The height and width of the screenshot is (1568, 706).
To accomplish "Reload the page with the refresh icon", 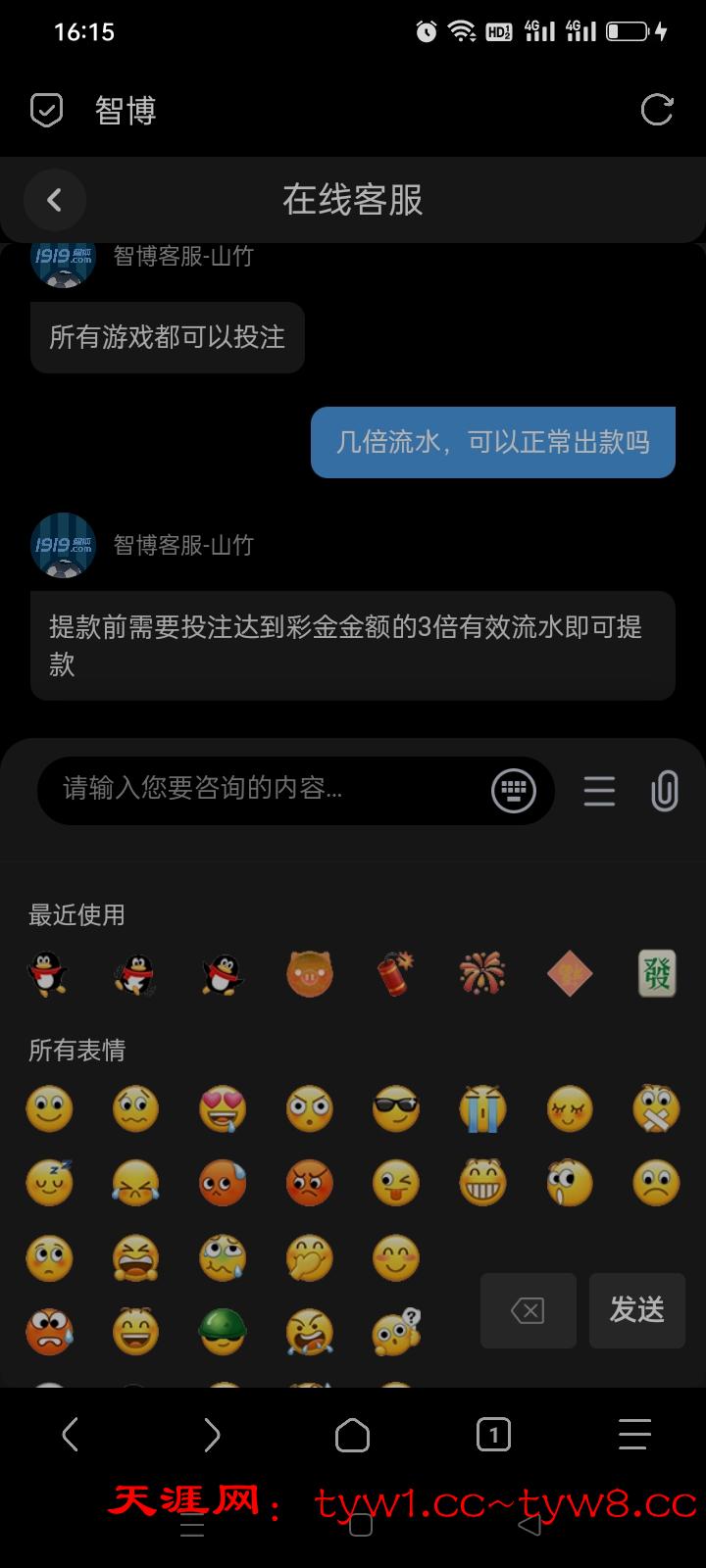I will click(x=656, y=110).
